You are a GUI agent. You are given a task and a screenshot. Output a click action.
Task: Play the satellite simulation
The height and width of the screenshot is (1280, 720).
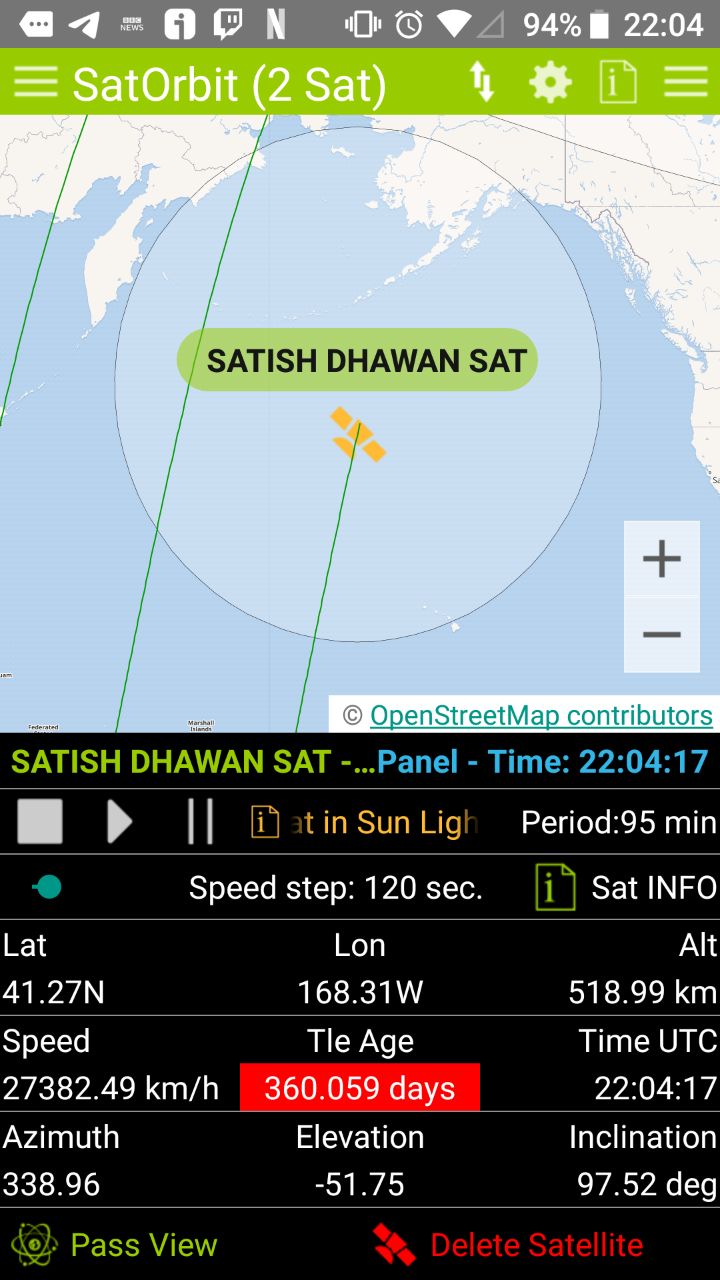(119, 822)
